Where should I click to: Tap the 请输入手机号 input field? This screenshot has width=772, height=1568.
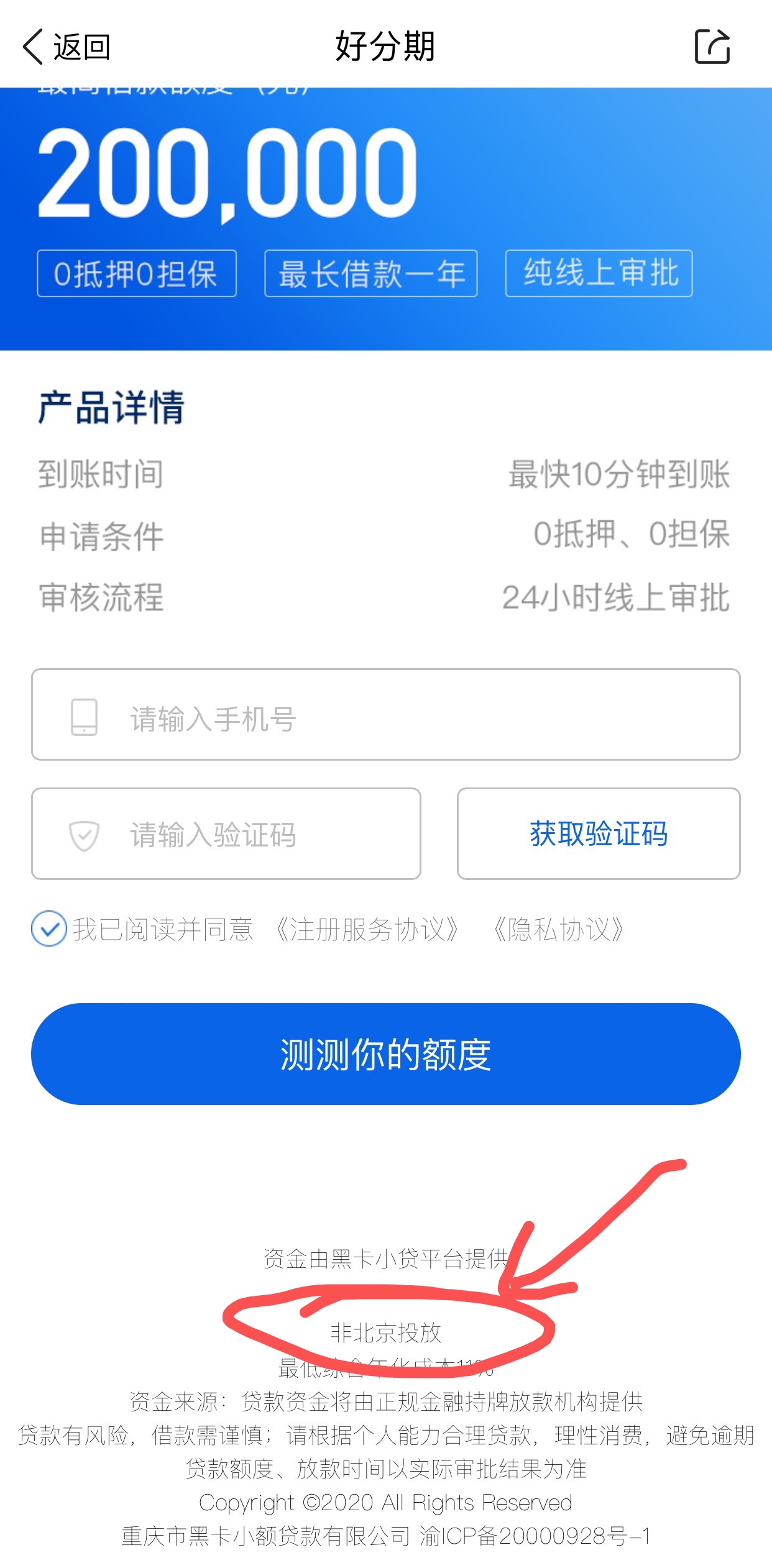click(x=385, y=715)
